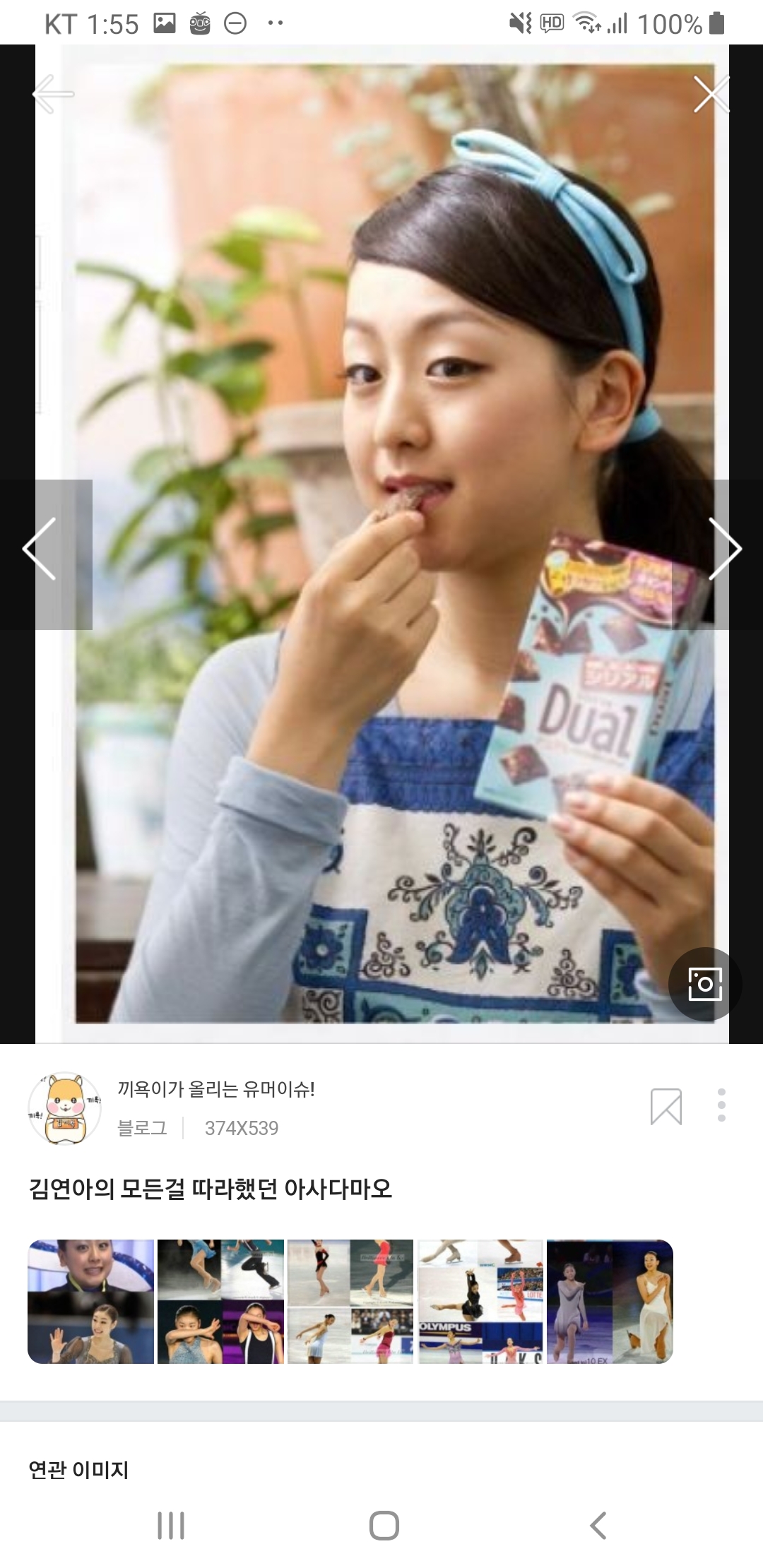
Task: Open the three-dot overflow menu
Action: point(721,1105)
